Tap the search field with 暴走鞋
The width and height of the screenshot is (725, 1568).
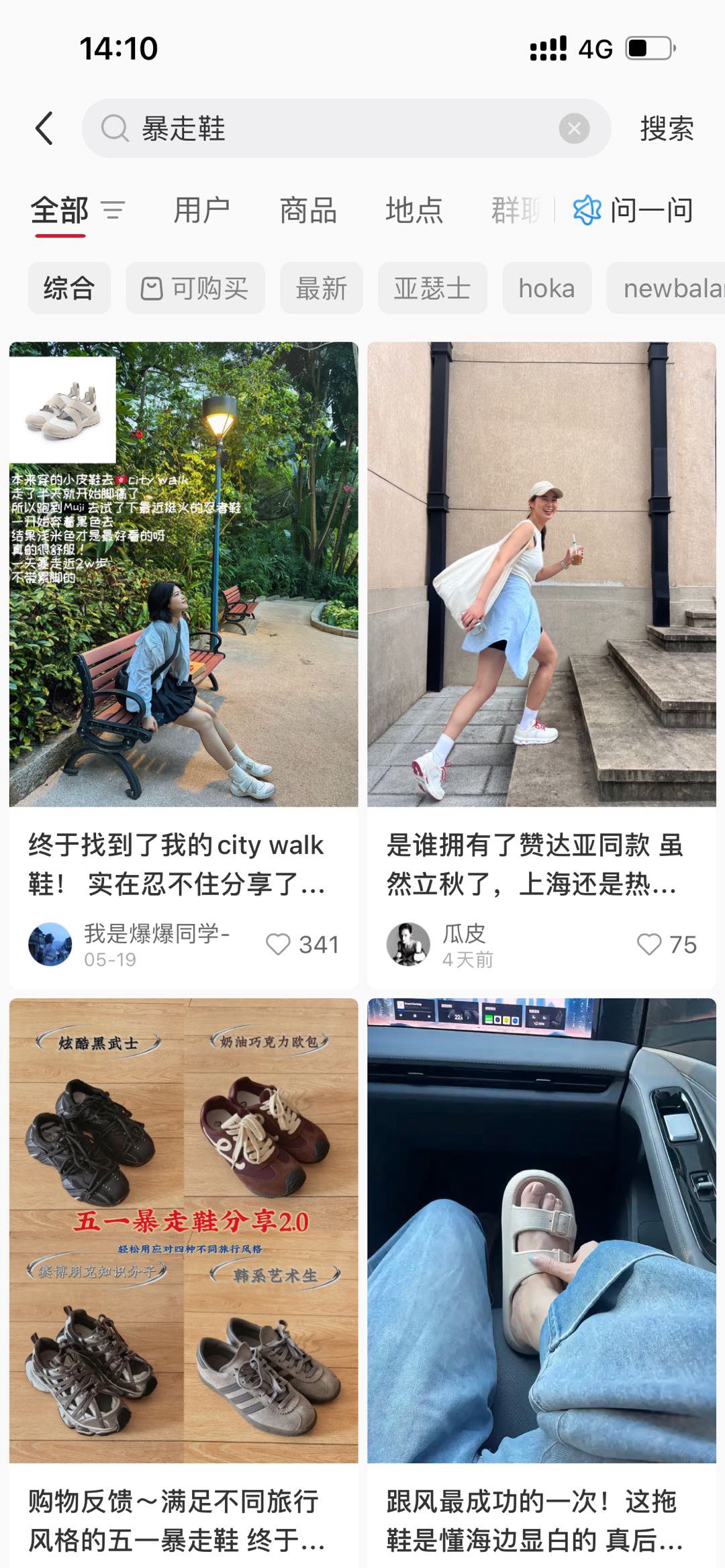point(322,128)
